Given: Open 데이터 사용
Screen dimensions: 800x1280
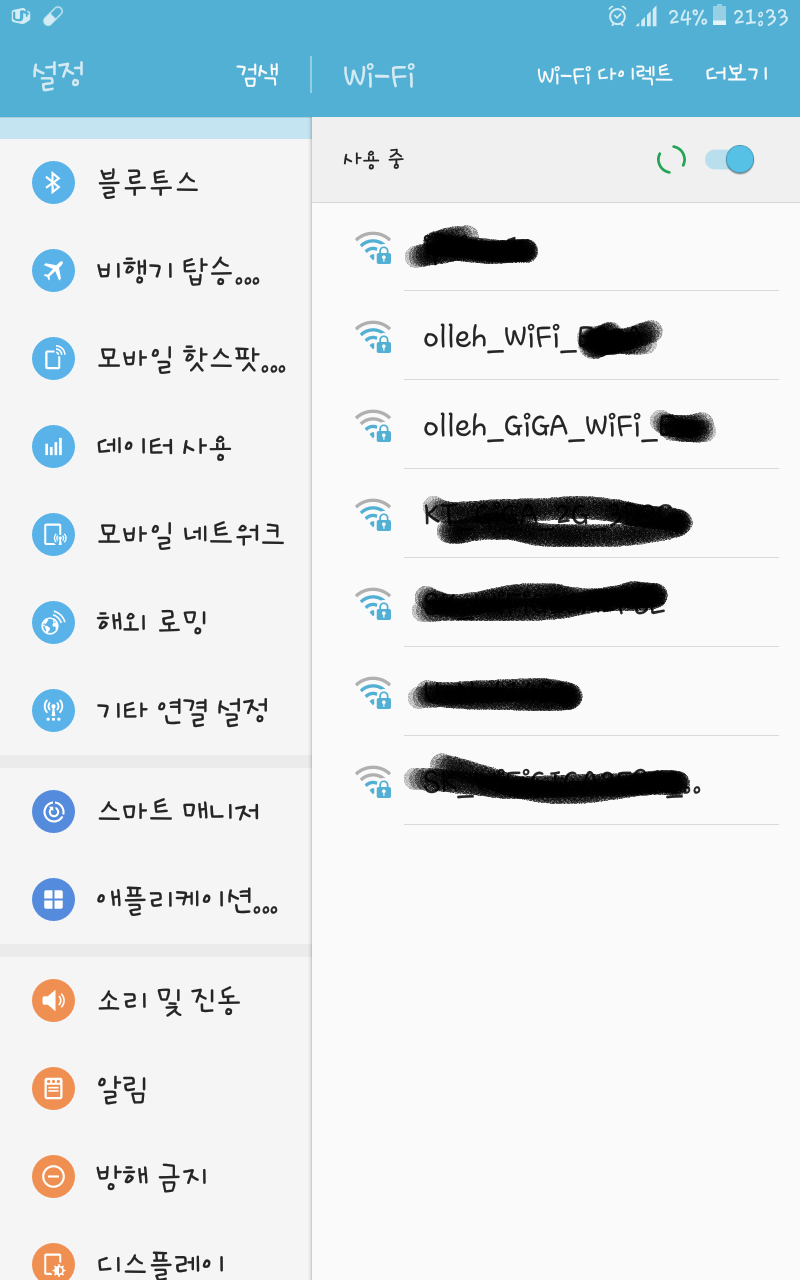Looking at the screenshot, I should 164,447.
